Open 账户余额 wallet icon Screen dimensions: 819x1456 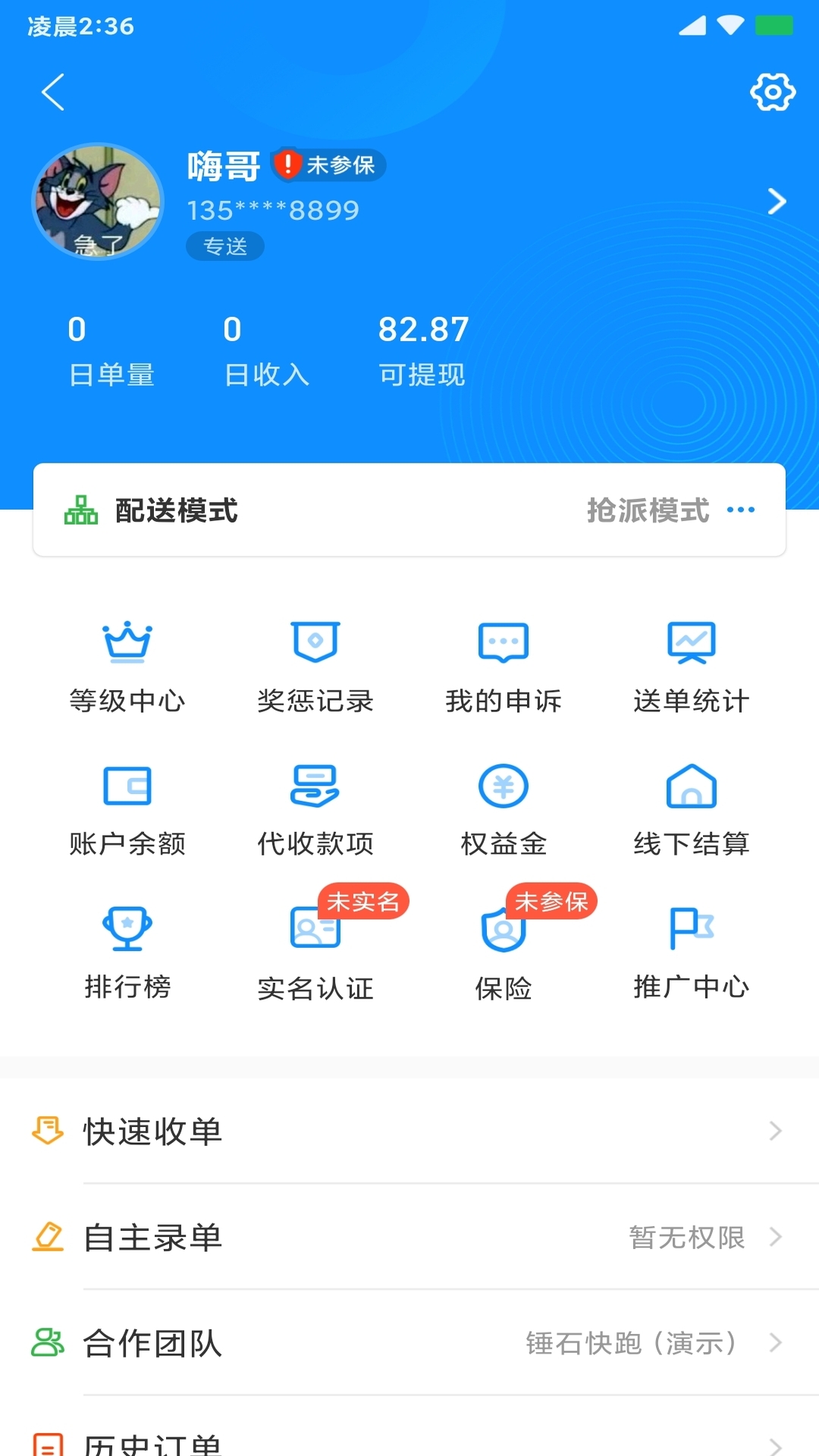(128, 786)
